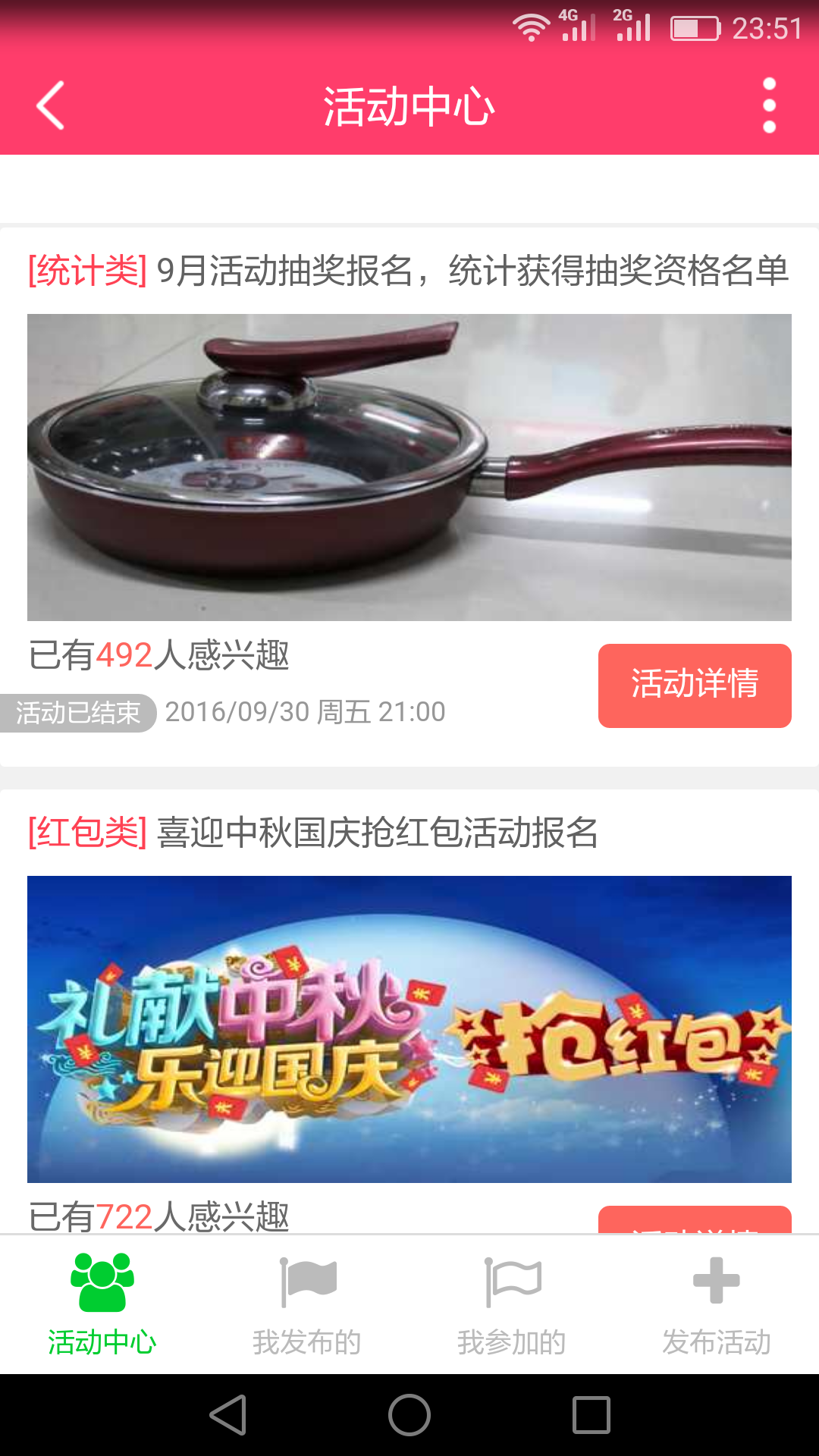
Task: View 活动详情 for the 9月活动抽奖报名 event
Action: [x=694, y=685]
